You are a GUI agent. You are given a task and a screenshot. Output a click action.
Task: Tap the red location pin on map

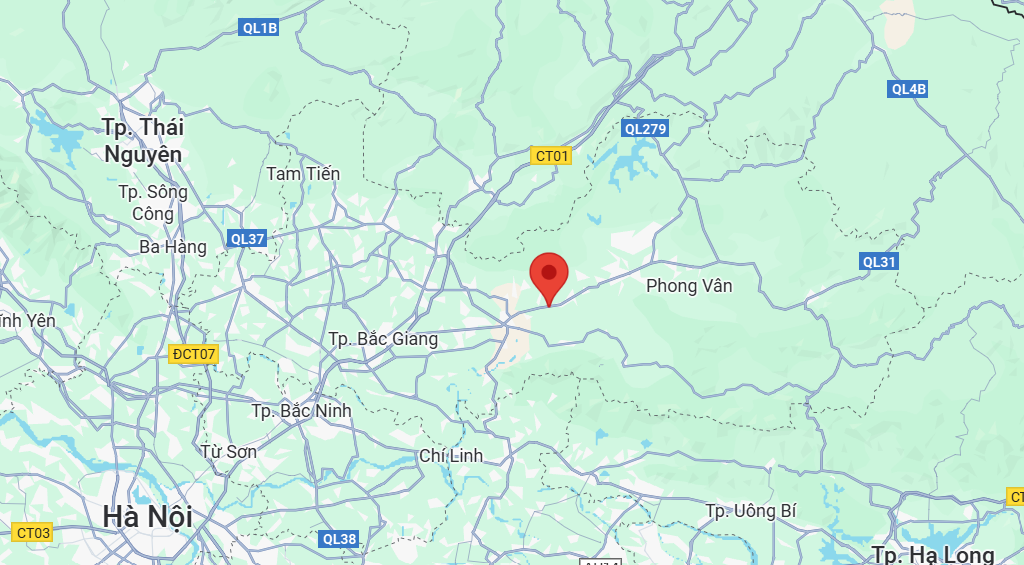[548, 276]
